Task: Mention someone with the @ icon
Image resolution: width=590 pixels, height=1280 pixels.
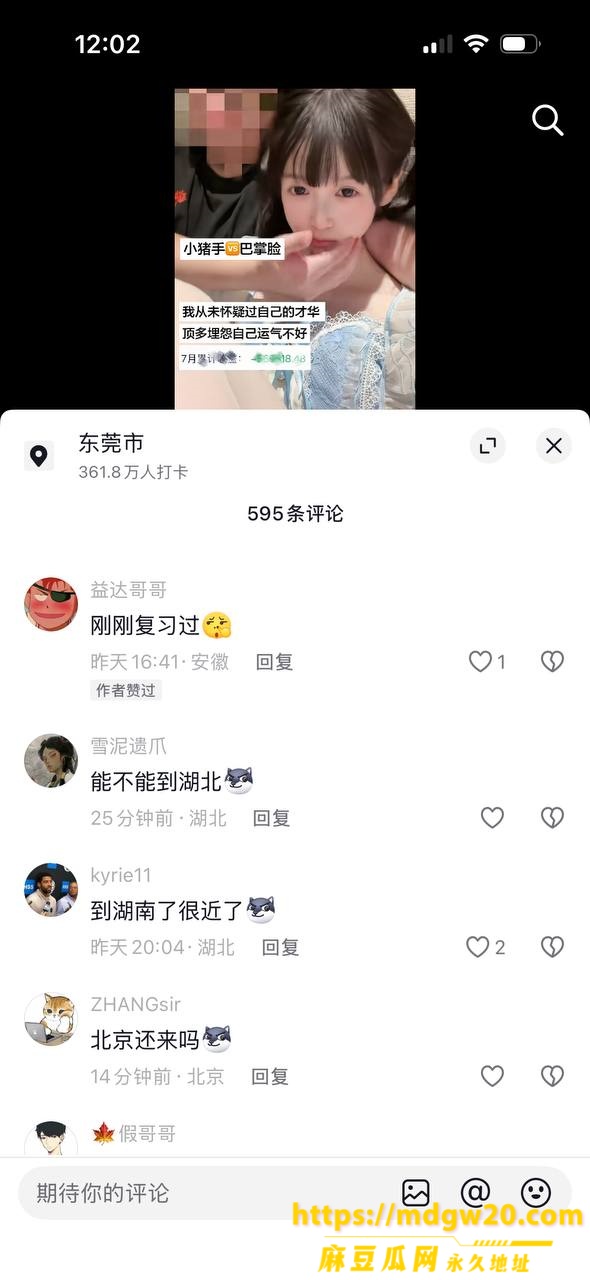Action: pyautogui.click(x=475, y=1192)
